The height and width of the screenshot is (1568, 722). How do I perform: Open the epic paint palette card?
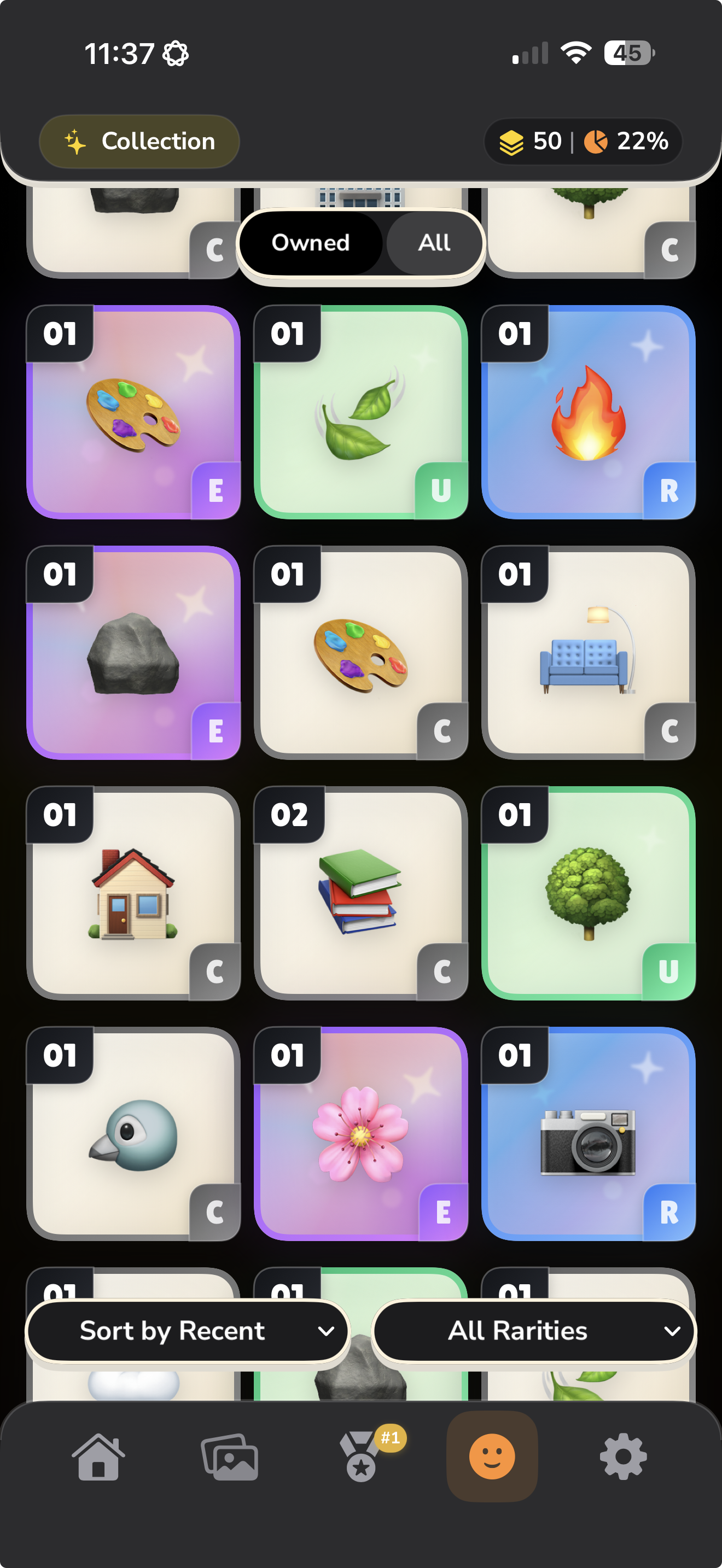(135, 413)
